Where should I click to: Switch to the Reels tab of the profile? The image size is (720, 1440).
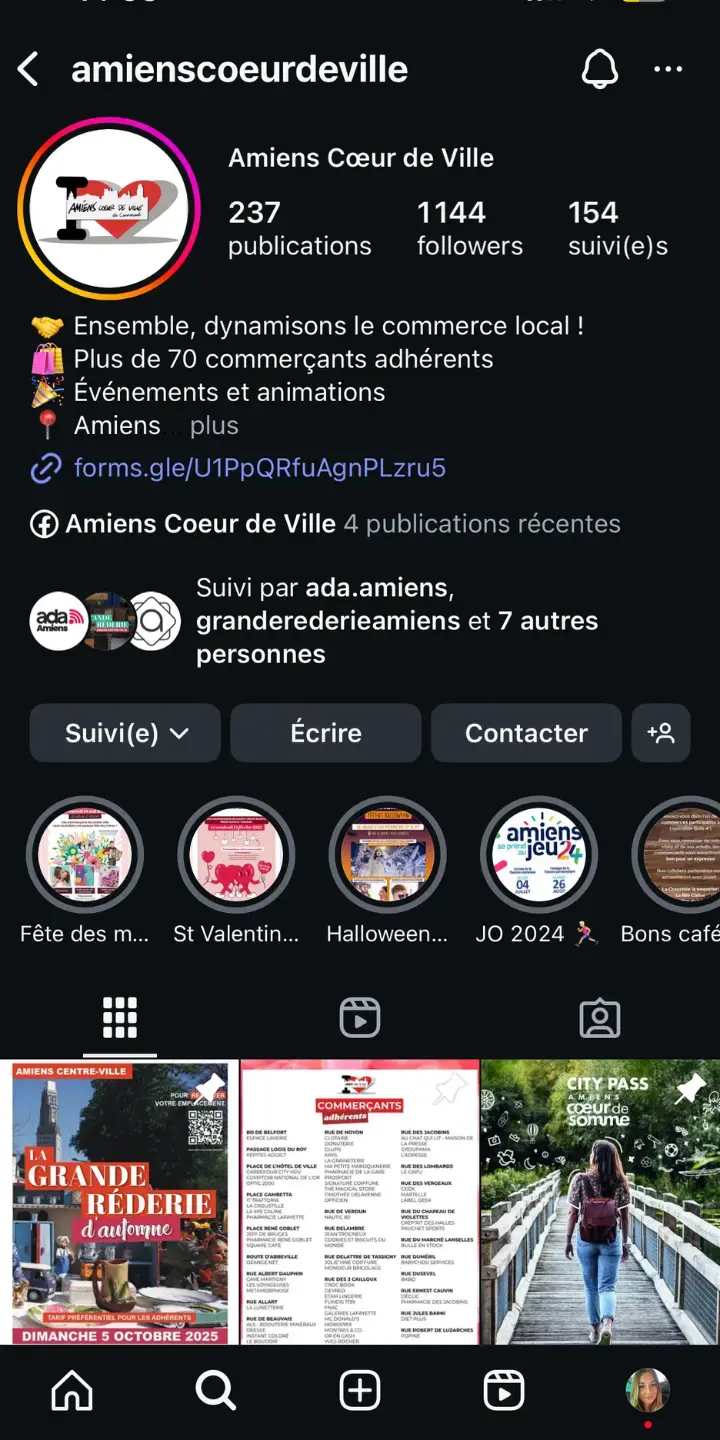[360, 1018]
